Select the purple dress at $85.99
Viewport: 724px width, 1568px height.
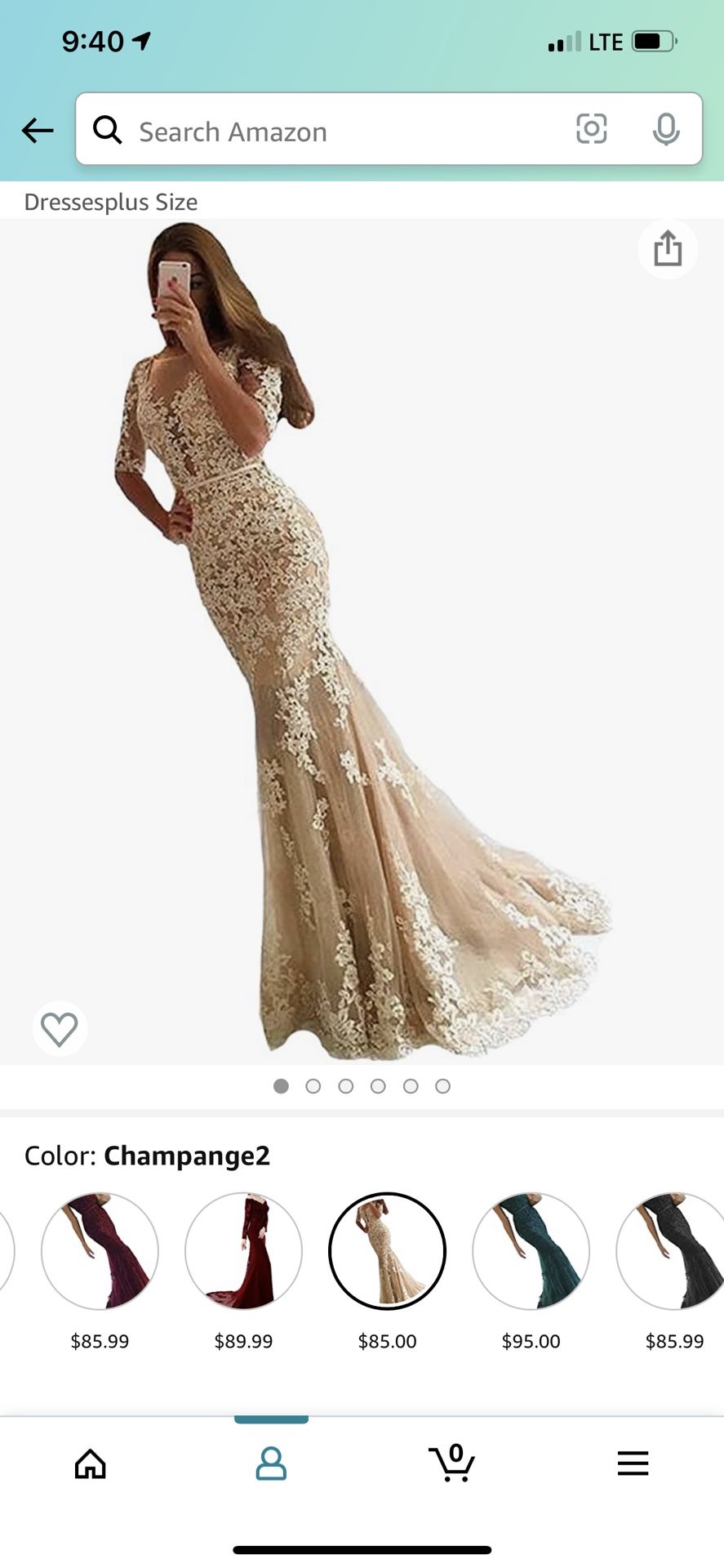pyautogui.click(x=100, y=1251)
